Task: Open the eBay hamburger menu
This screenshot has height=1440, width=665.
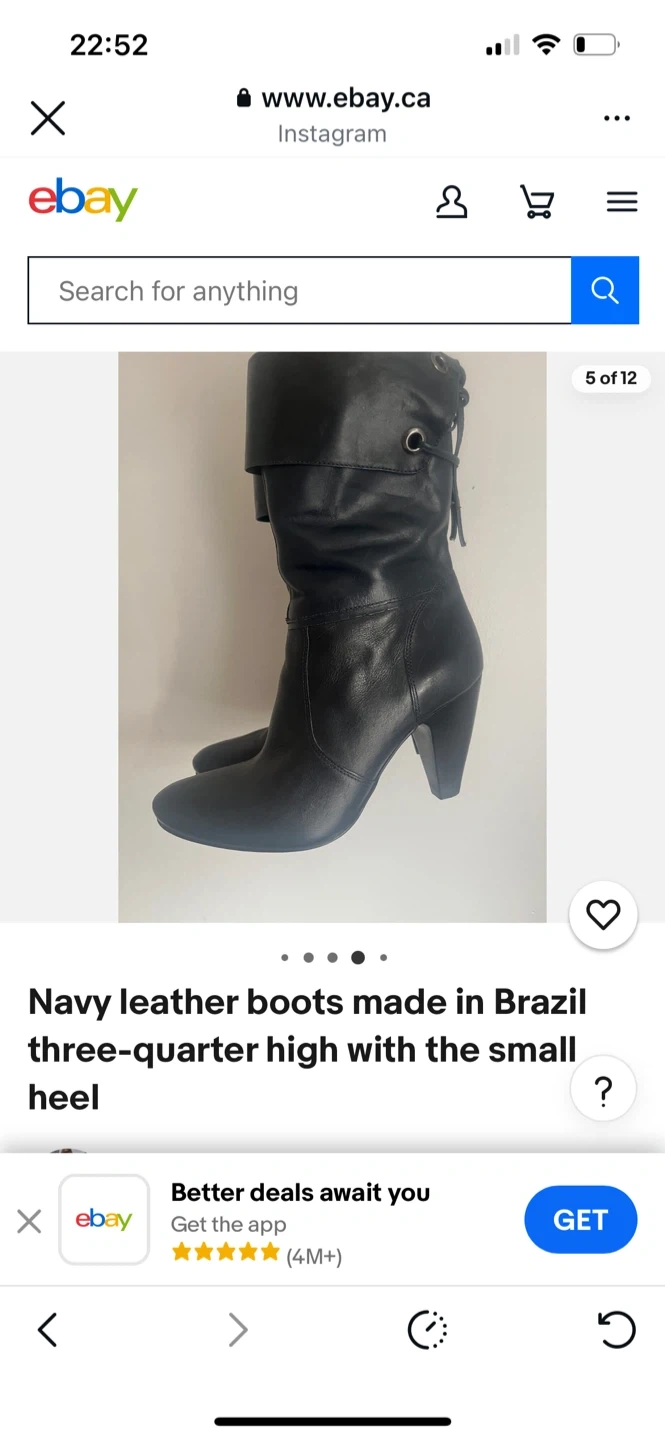Action: 622,202
